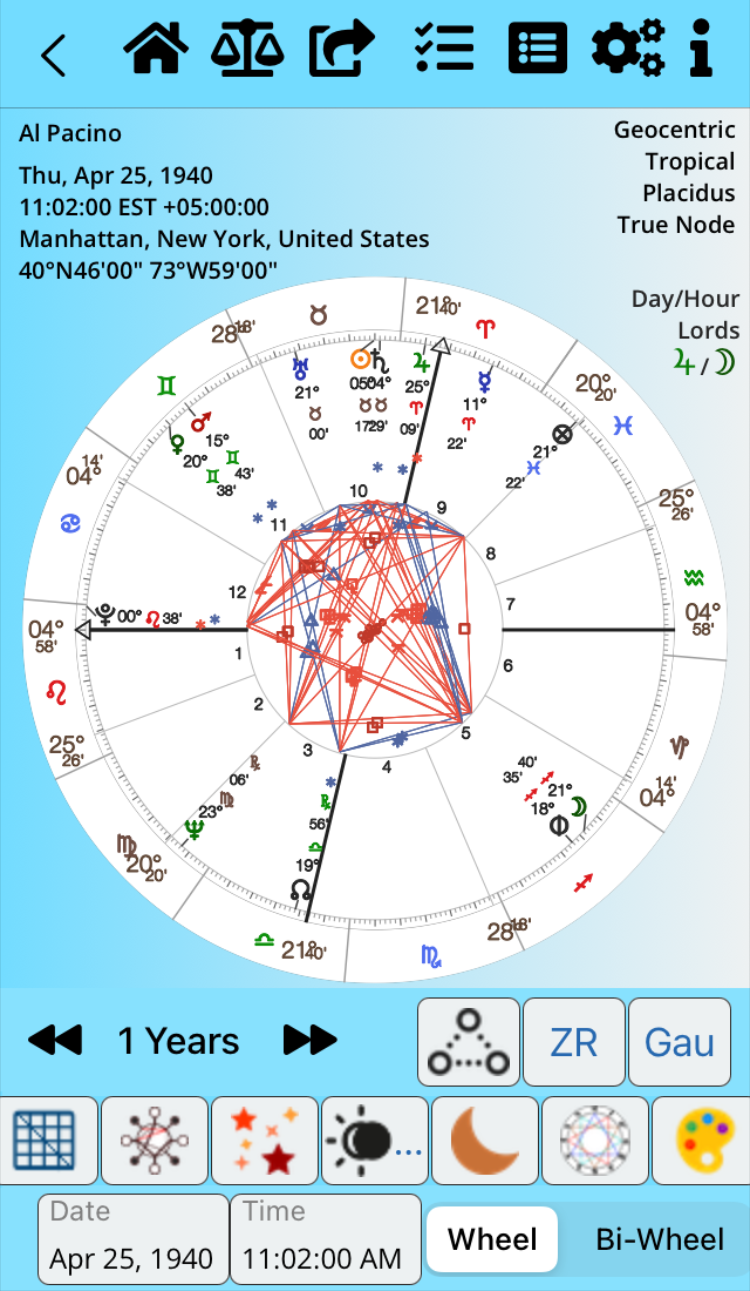Step back 1 year with rewind arrows

click(55, 1040)
